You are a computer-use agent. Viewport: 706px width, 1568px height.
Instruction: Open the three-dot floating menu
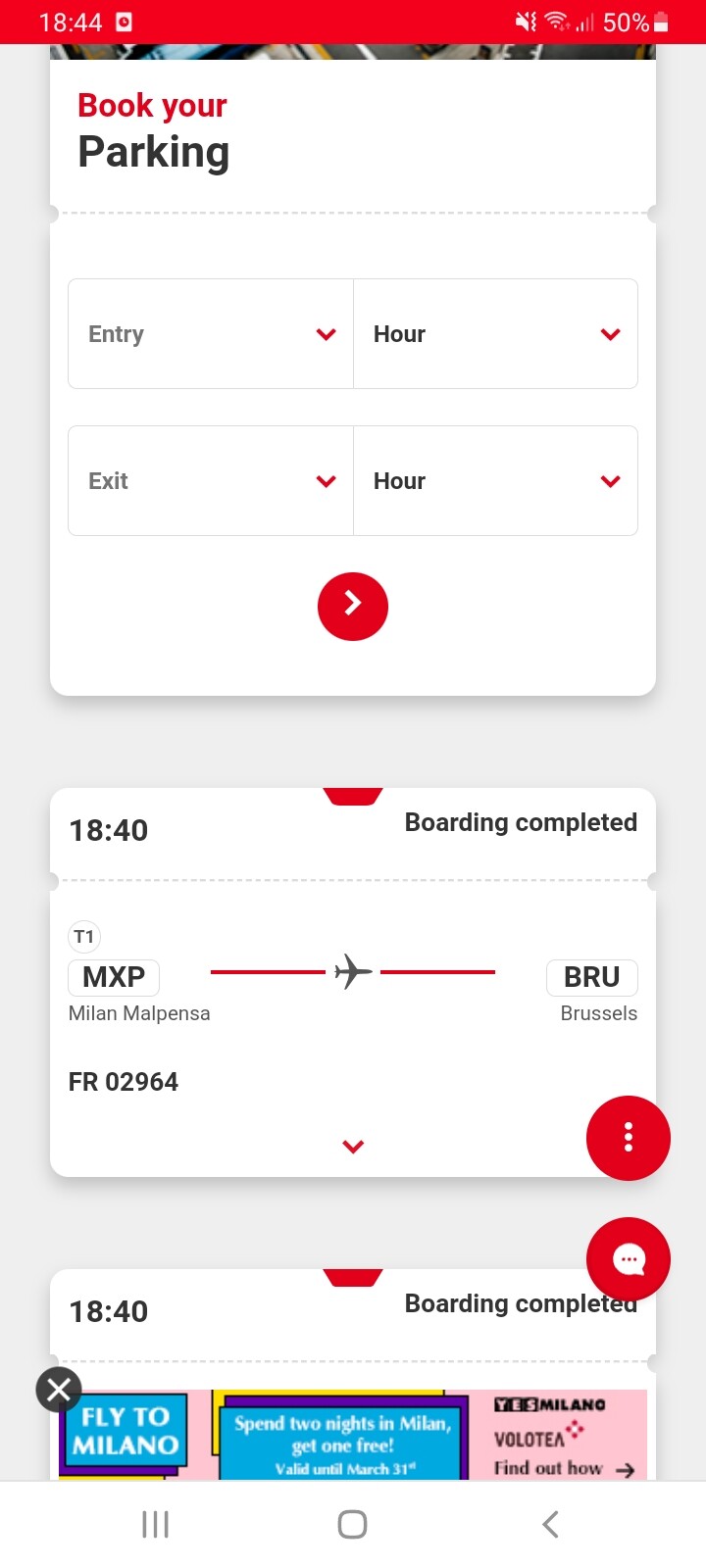[628, 1138]
